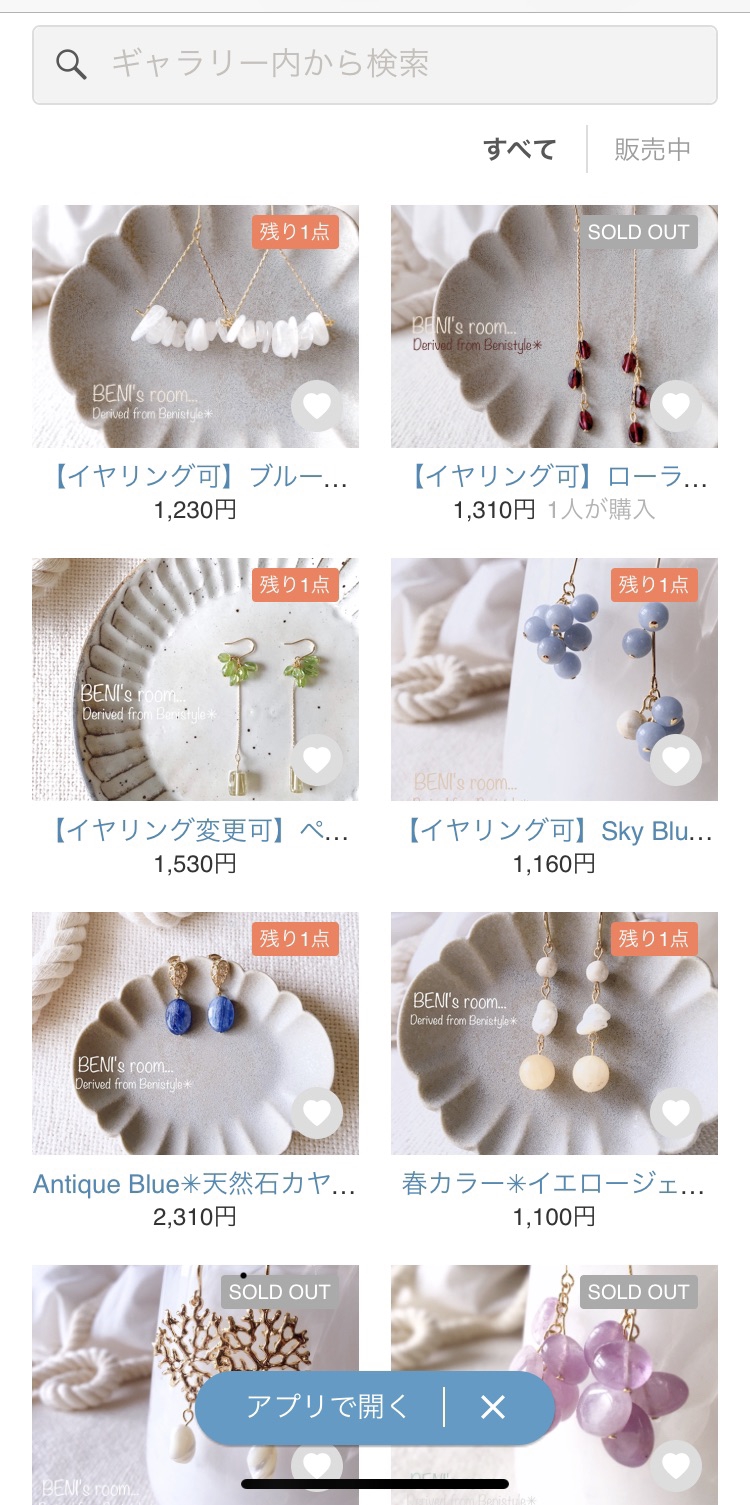
Task: Favorite the Sky Blue 1,160円 earring
Action: 676,760
